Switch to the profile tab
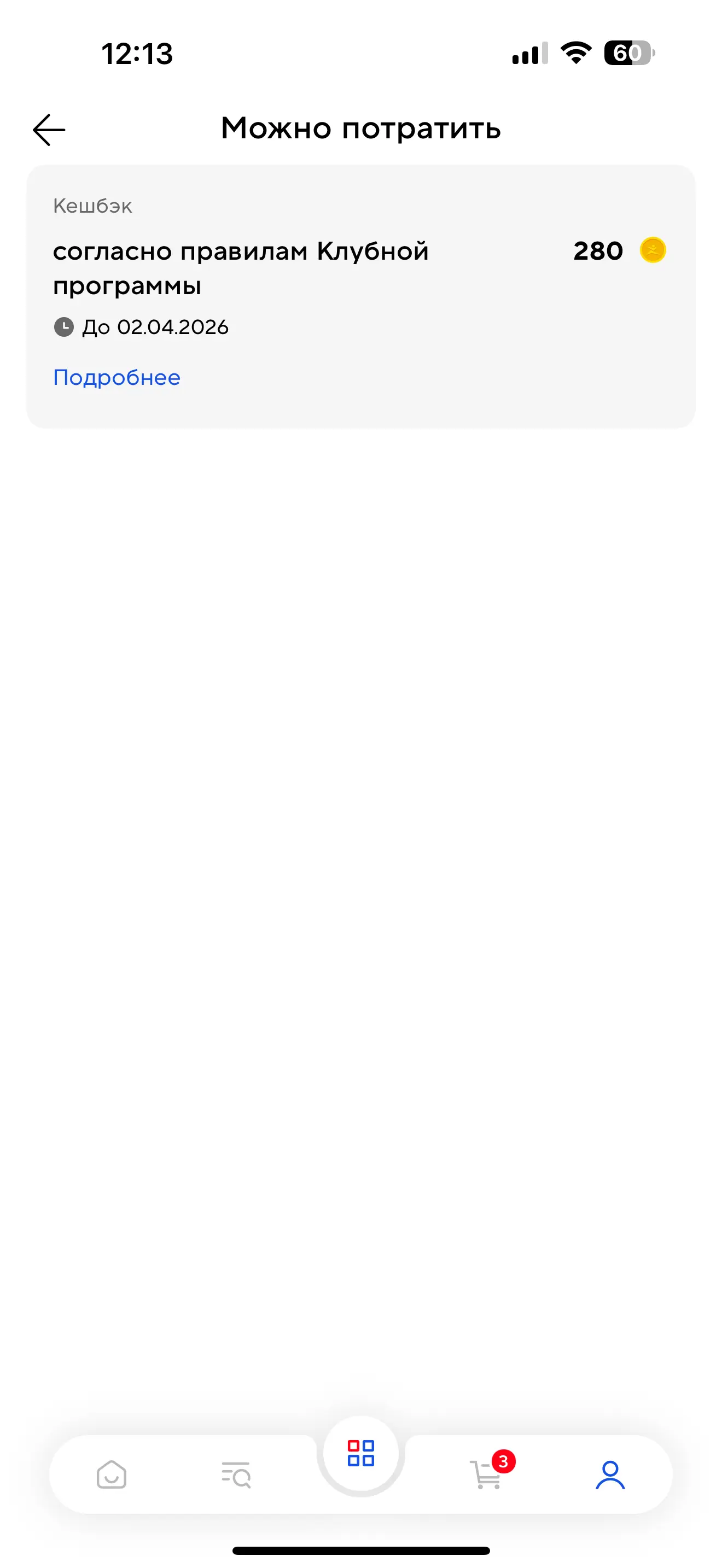 coord(610,1475)
